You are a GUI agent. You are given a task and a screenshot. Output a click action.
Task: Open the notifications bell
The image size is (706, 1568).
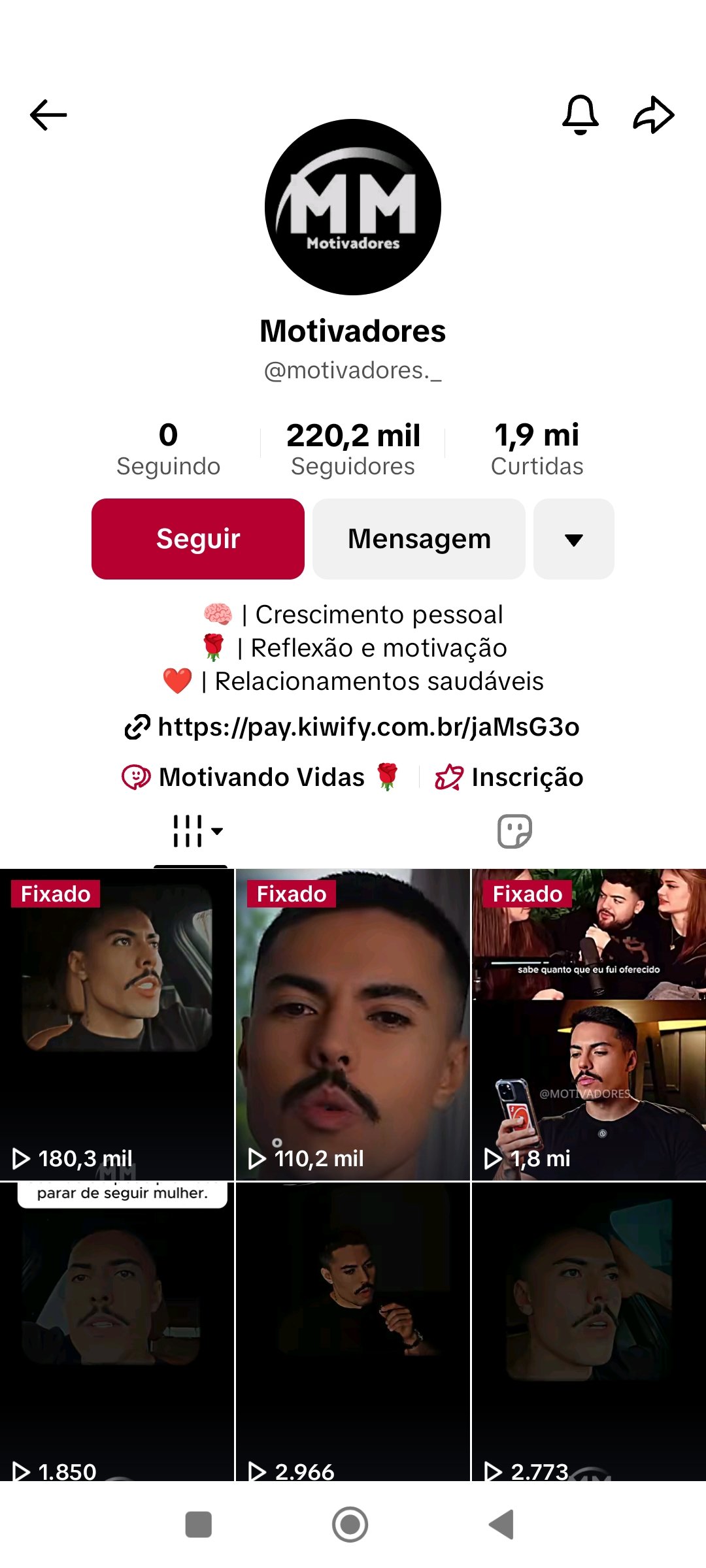(580, 115)
